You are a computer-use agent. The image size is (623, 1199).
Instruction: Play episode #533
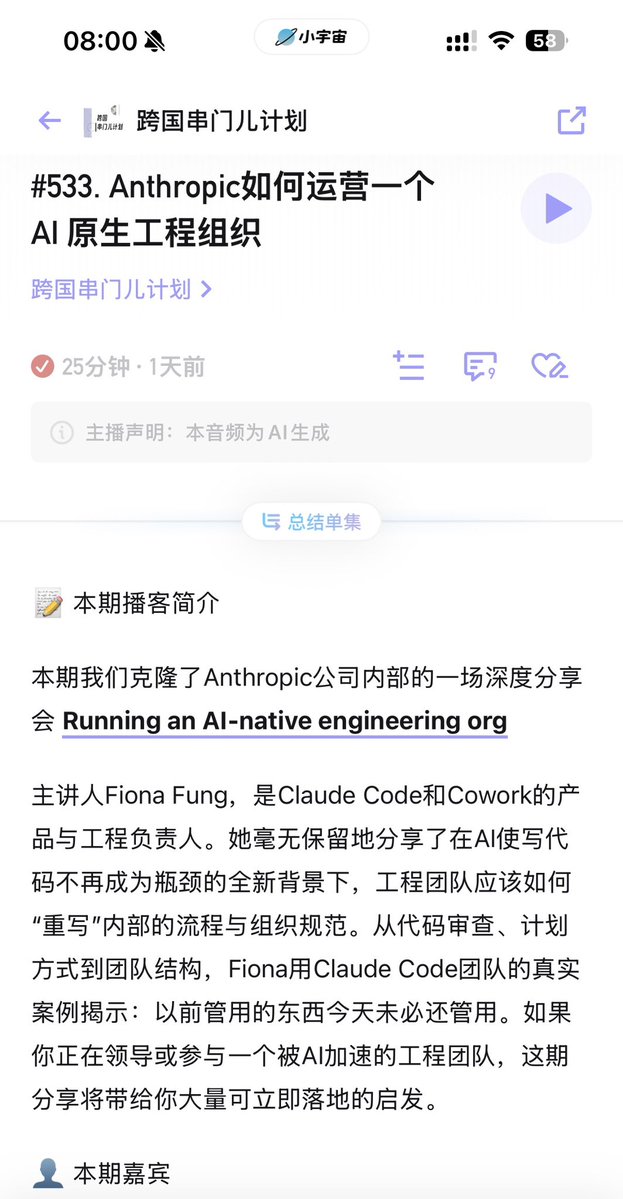pyautogui.click(x=556, y=208)
